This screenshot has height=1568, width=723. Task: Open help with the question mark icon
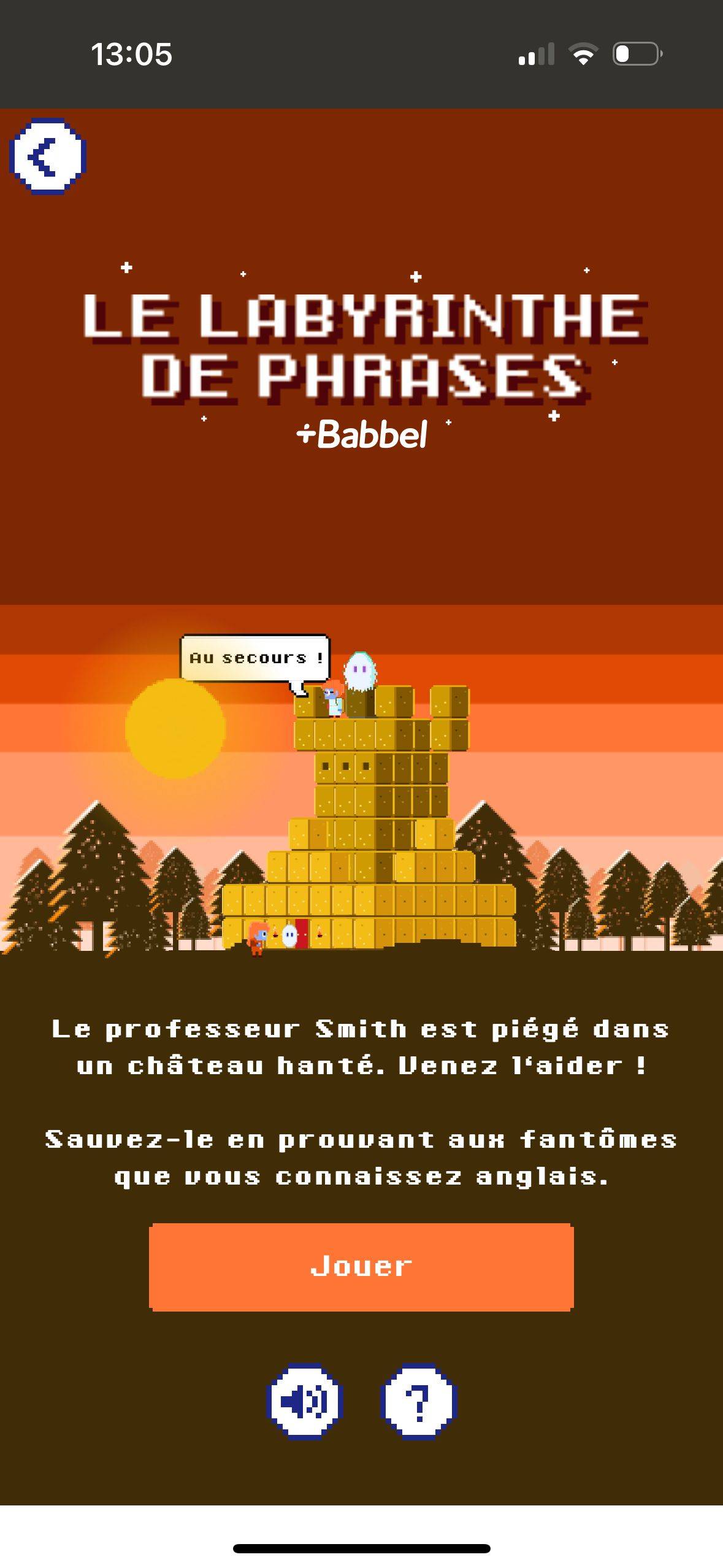click(419, 1401)
